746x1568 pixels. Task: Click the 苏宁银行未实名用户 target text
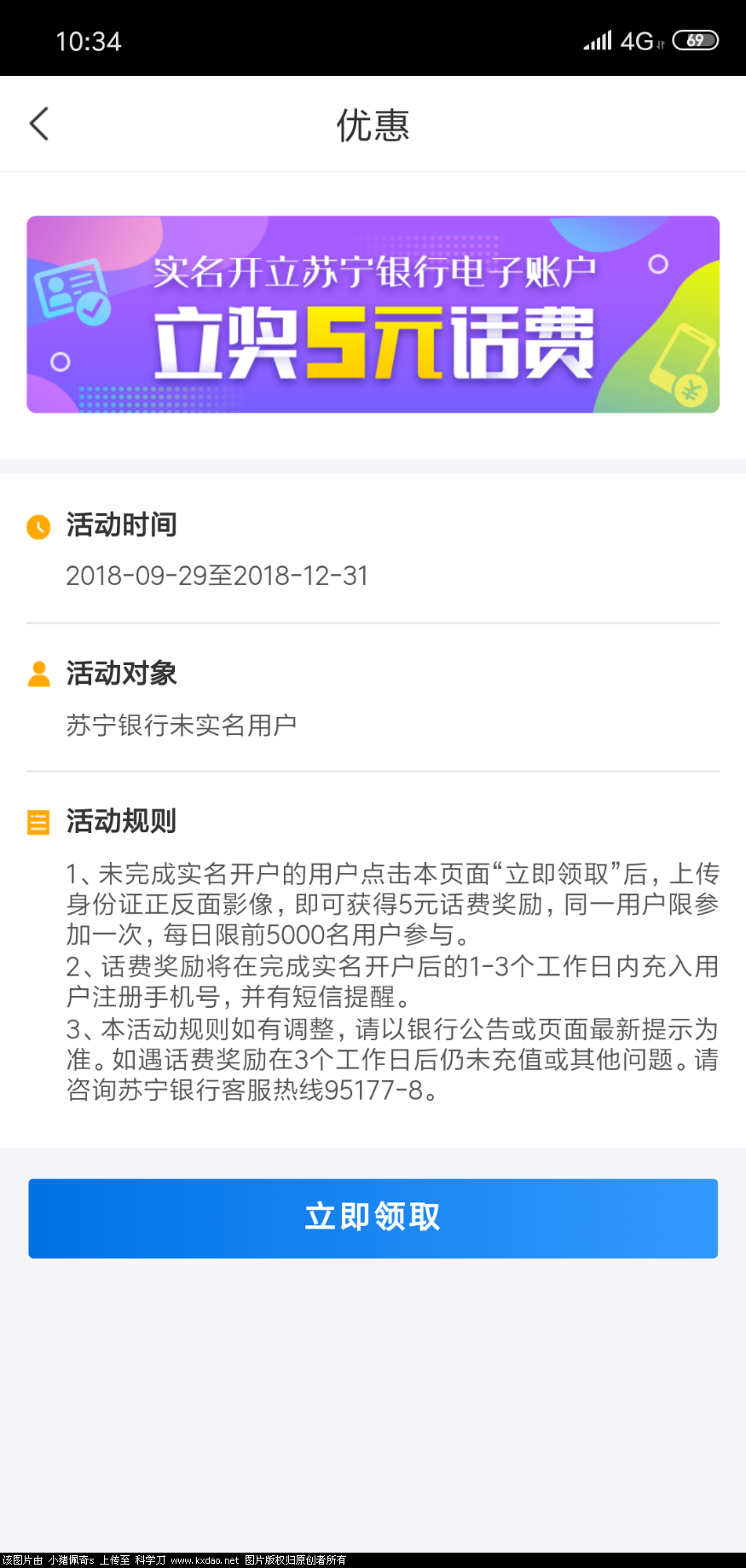click(182, 724)
